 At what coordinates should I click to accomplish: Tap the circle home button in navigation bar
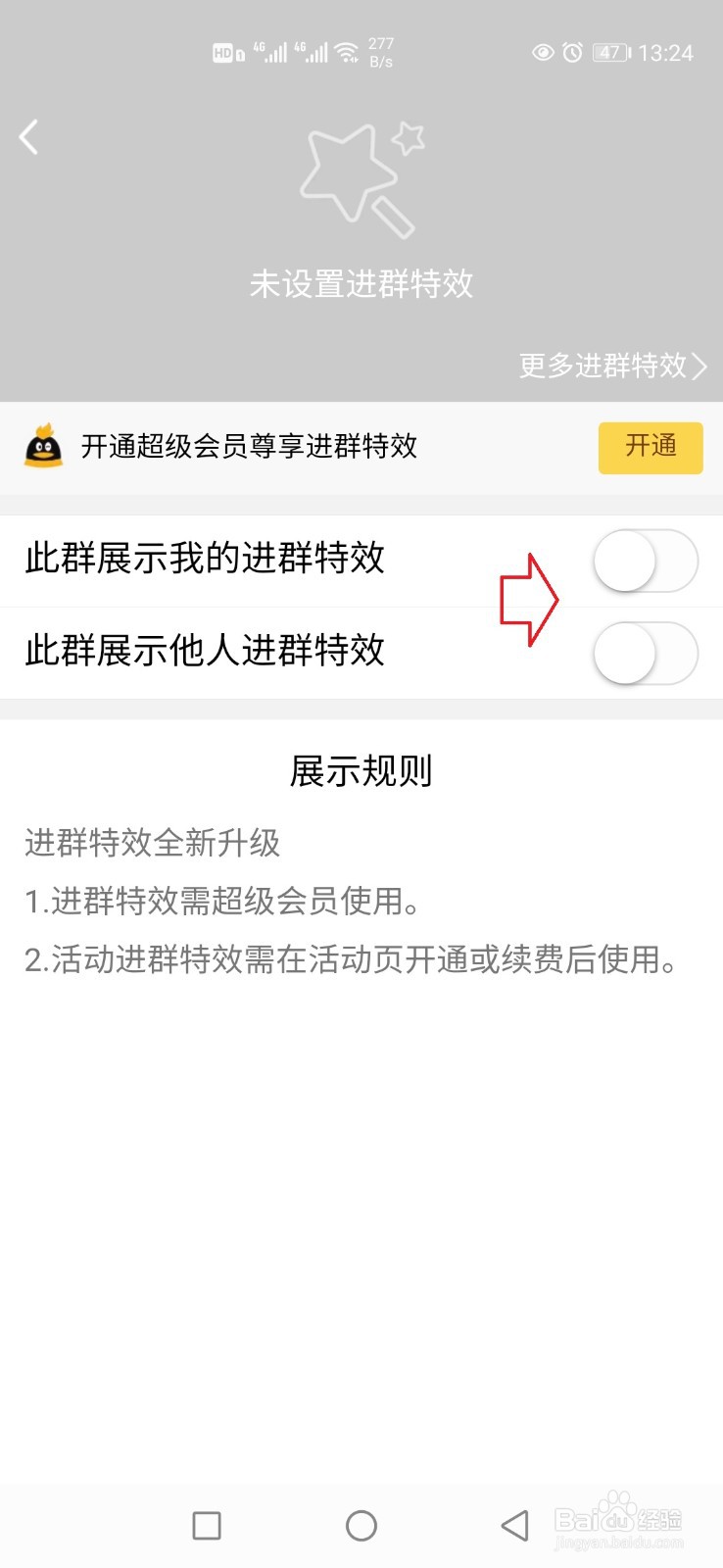click(361, 1525)
